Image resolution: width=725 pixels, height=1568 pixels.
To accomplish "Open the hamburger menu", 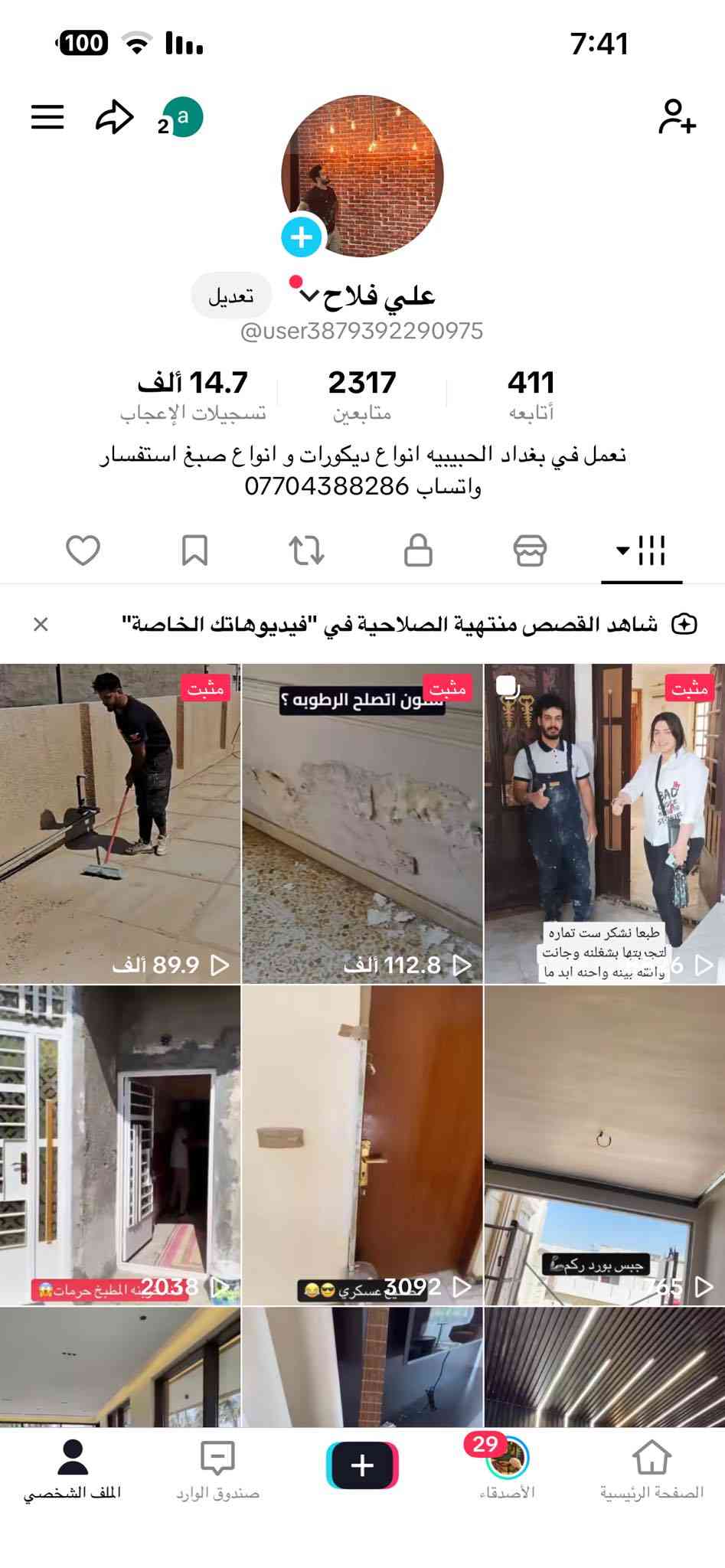I will (47, 117).
